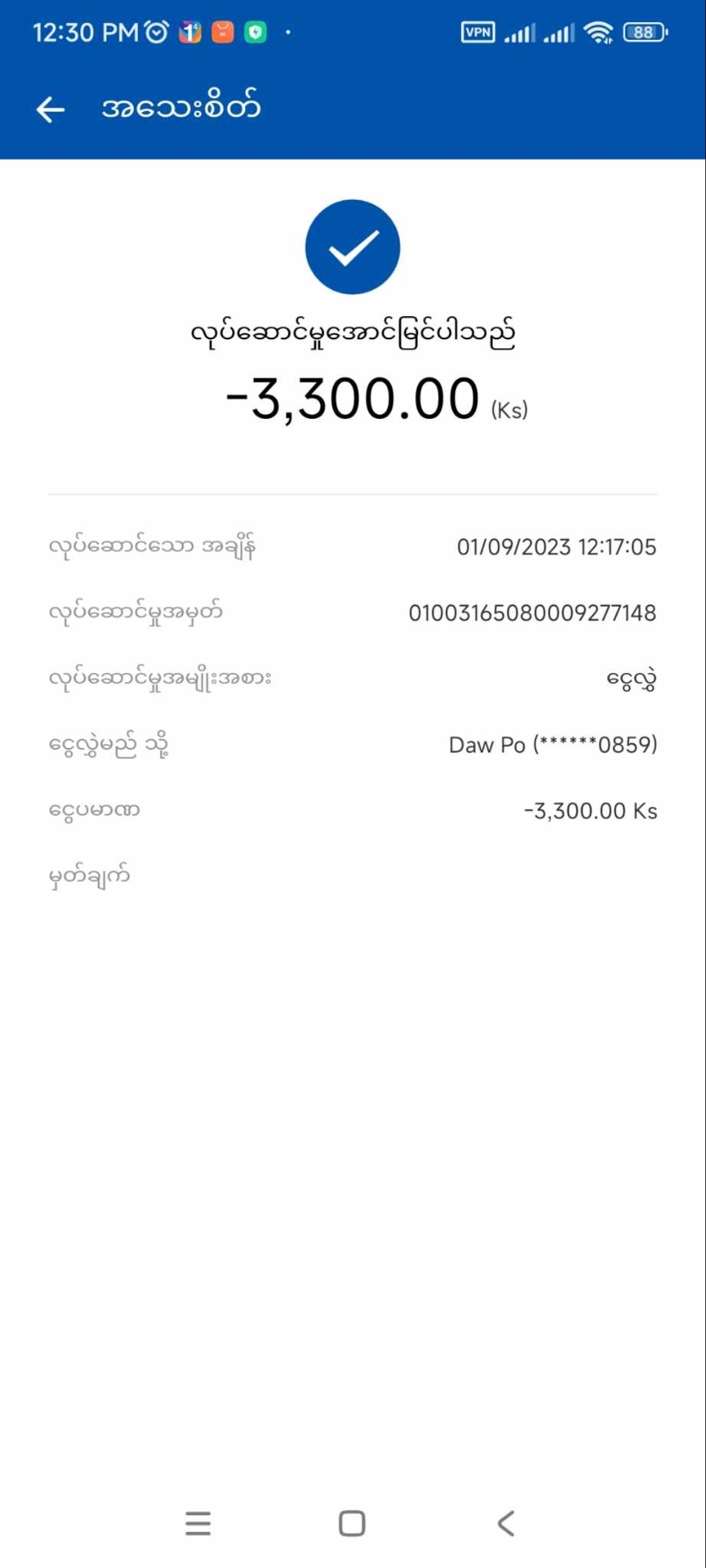Open recent apps from the navigation bar
Image resolution: width=706 pixels, height=1568 pixels.
[198, 1524]
